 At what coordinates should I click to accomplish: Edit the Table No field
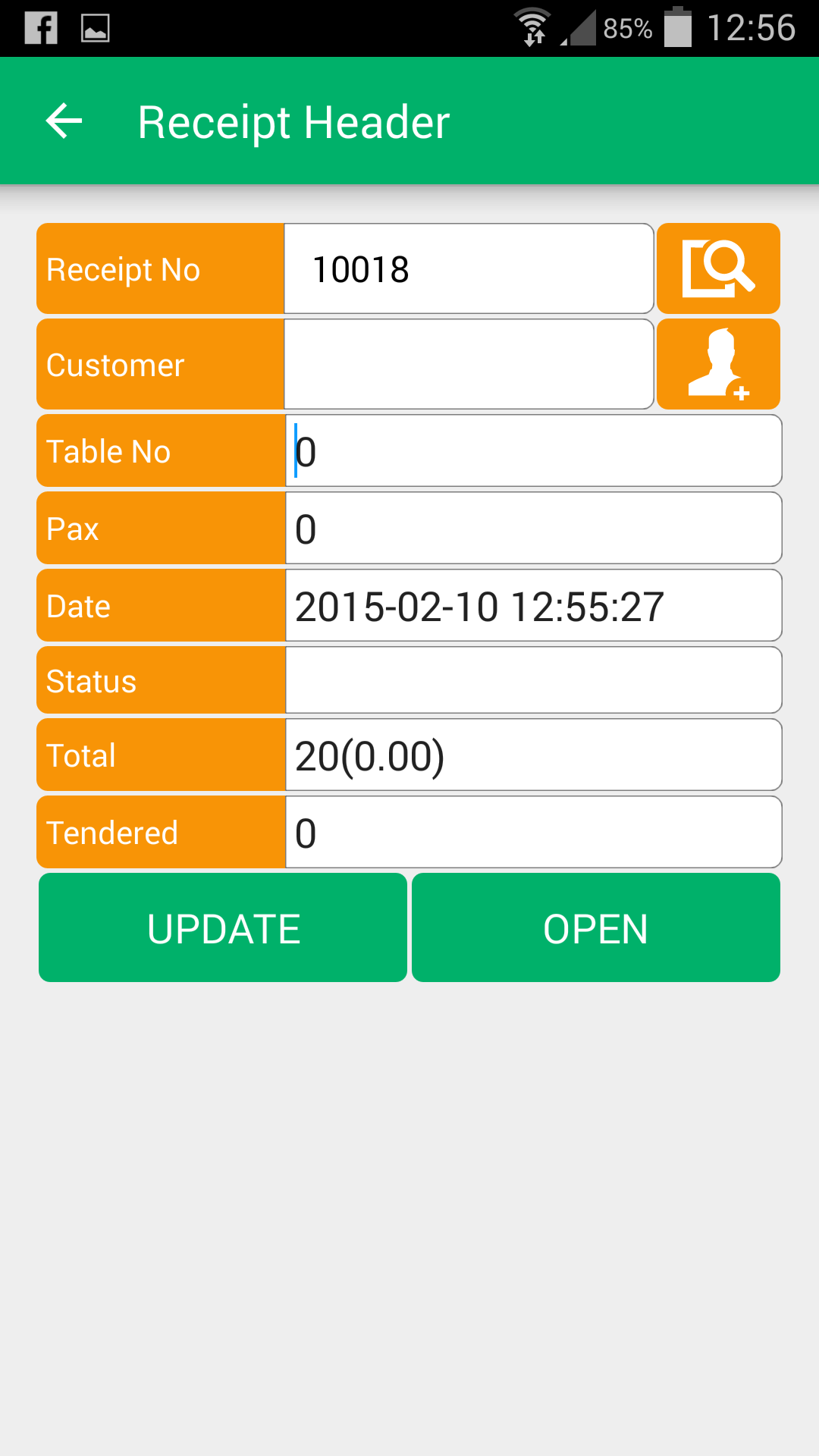click(533, 450)
